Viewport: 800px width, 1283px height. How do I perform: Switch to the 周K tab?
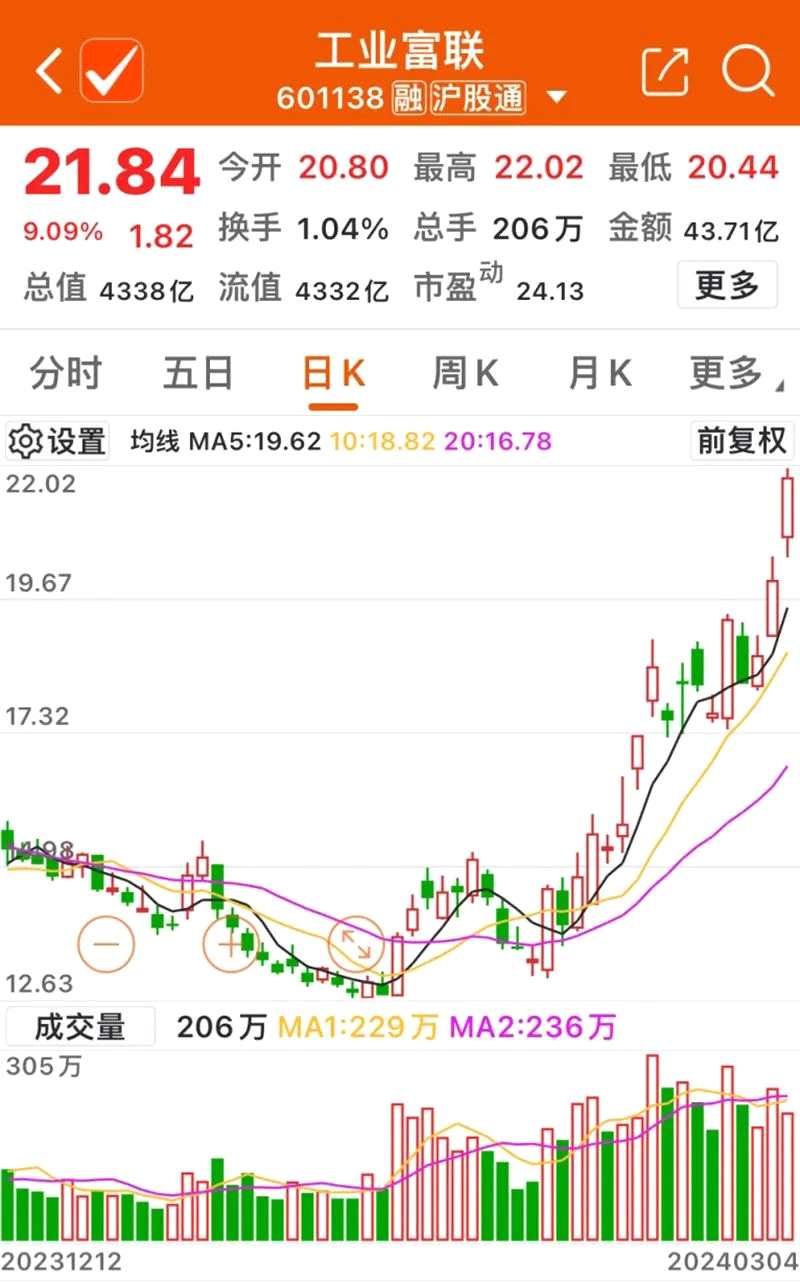click(x=465, y=373)
